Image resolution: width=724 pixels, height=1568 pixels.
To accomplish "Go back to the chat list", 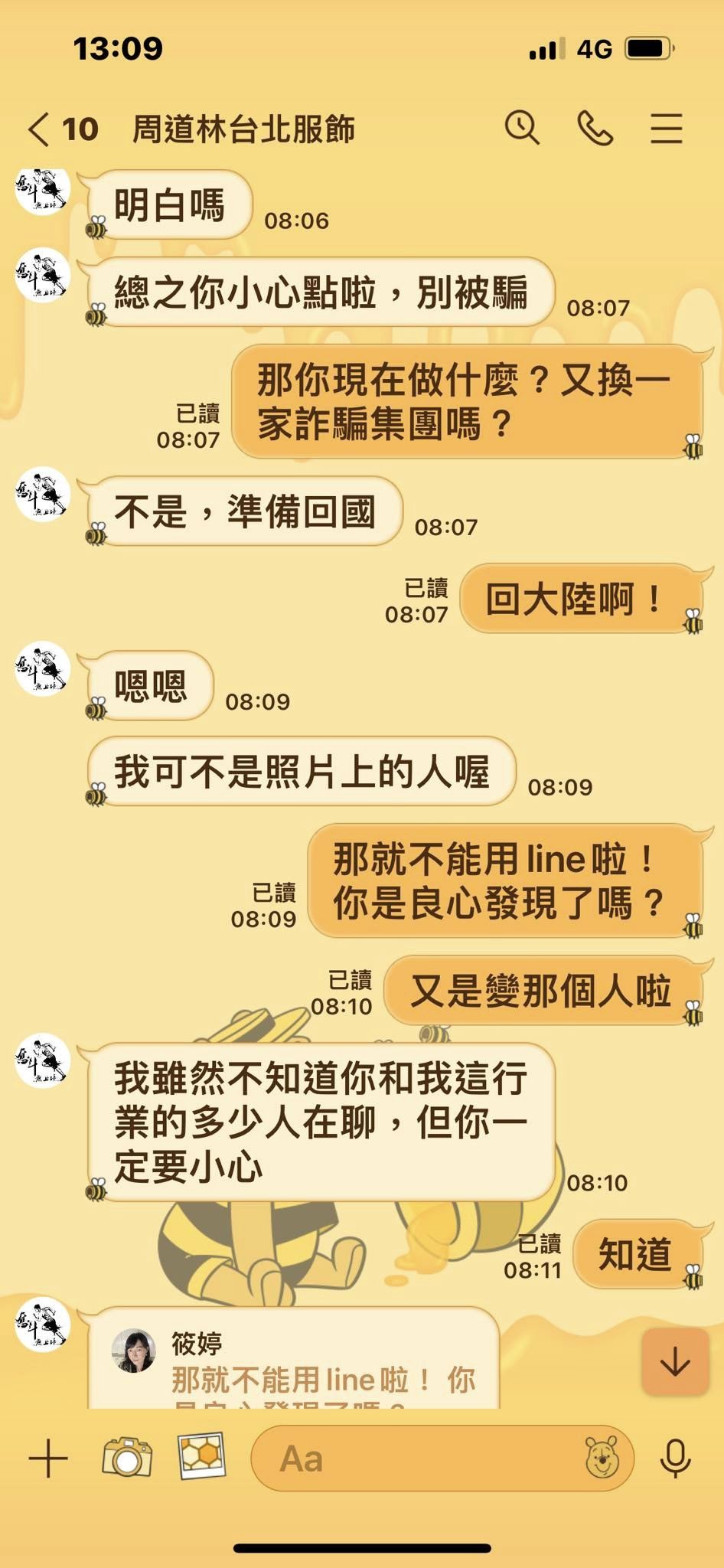I will point(40,129).
